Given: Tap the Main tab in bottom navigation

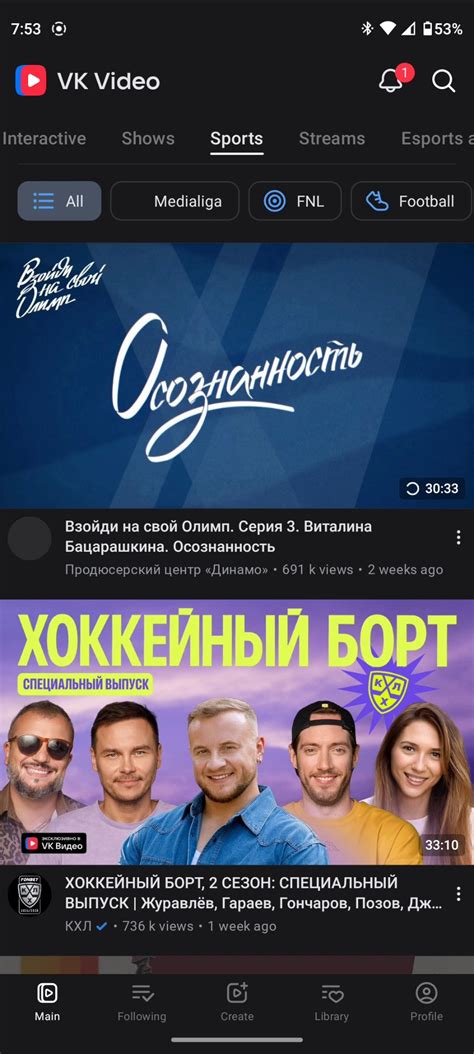Looking at the screenshot, I should pos(47,1002).
